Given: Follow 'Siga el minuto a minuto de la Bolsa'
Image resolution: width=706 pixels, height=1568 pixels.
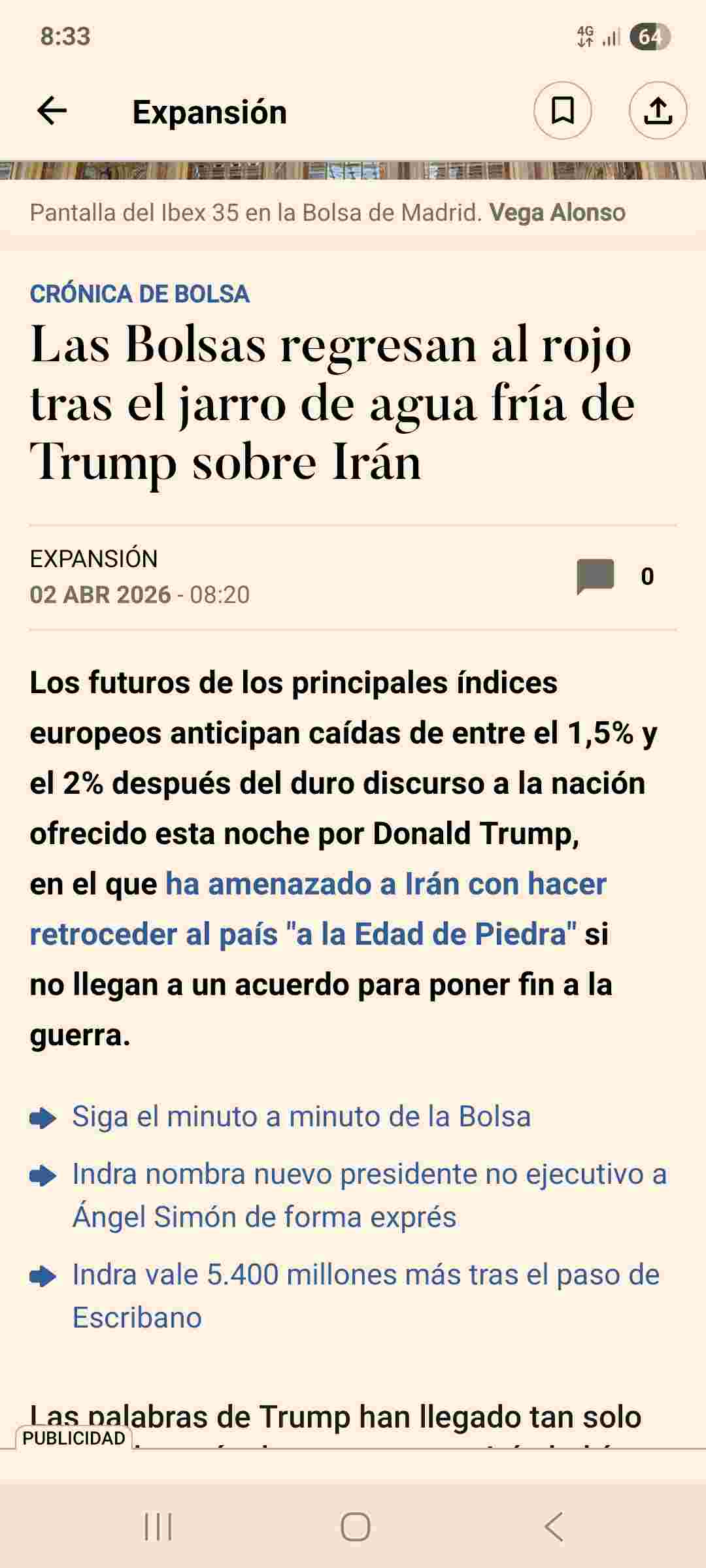Looking at the screenshot, I should (x=301, y=1117).
